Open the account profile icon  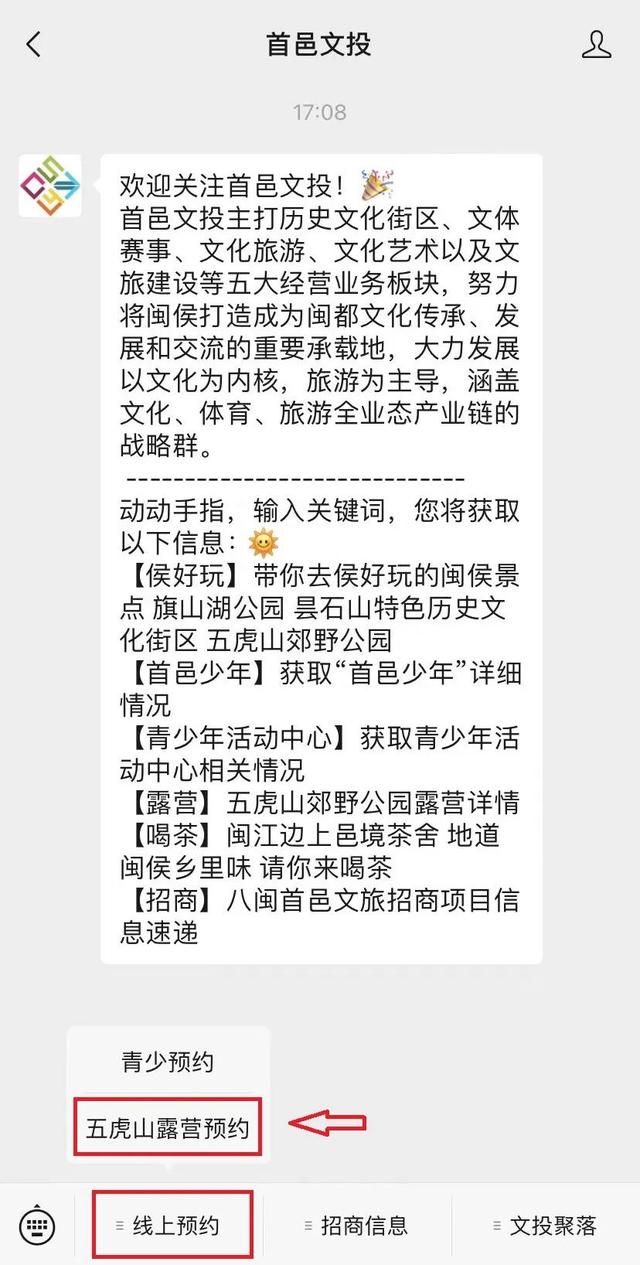(596, 44)
